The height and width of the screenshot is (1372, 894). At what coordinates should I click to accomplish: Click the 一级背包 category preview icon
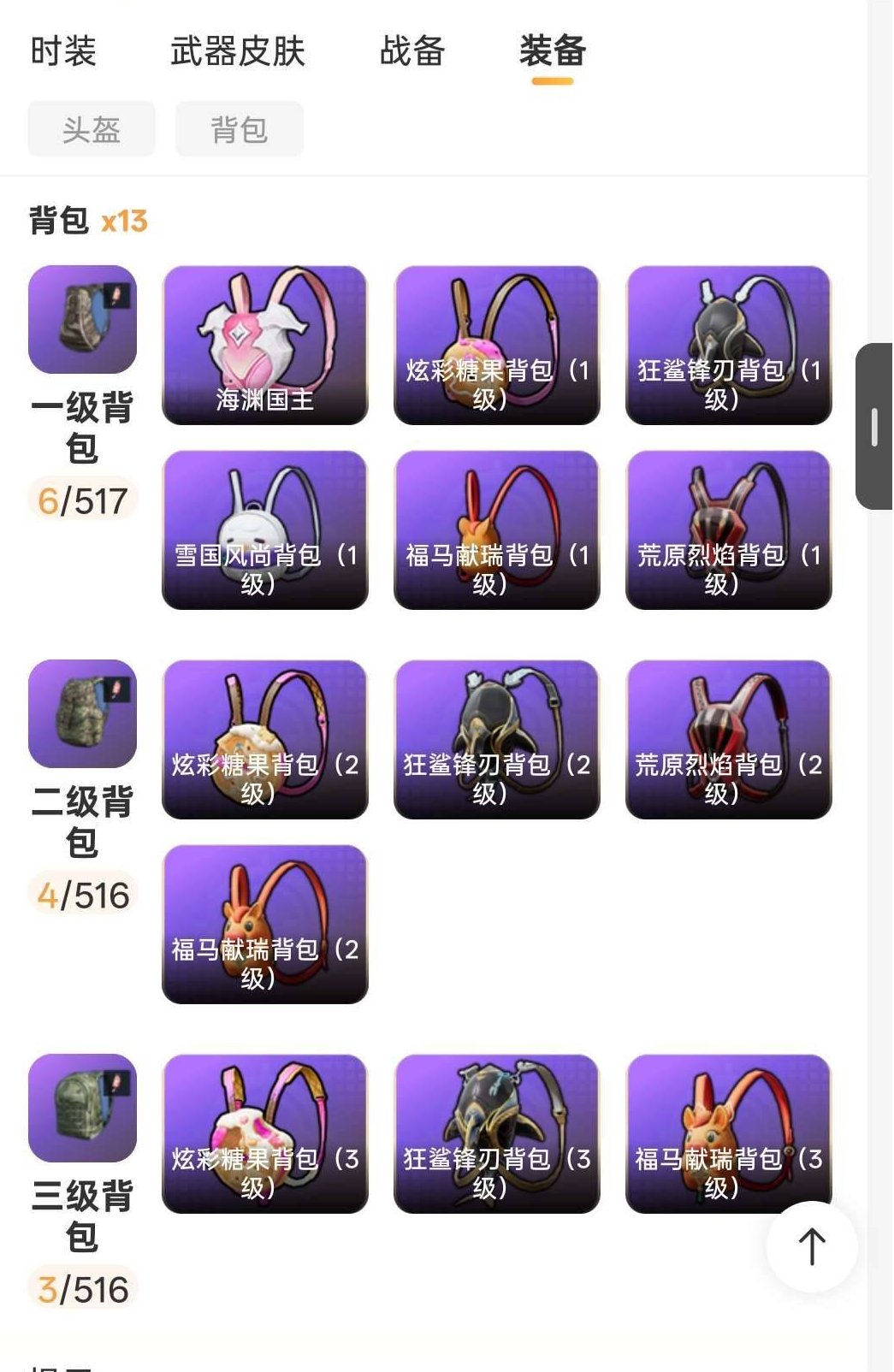coord(82,320)
